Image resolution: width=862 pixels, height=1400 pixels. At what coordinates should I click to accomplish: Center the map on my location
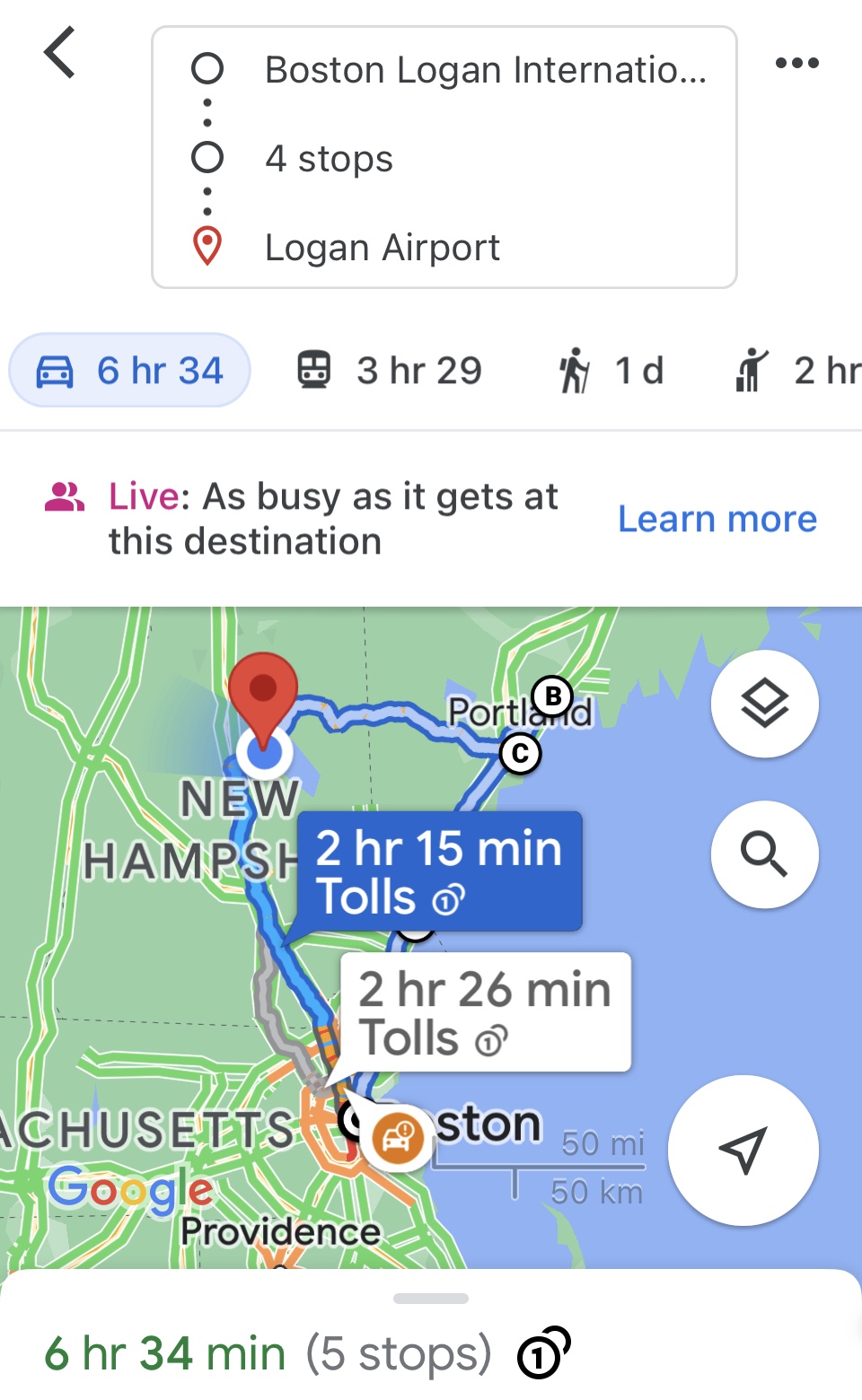743,1150
